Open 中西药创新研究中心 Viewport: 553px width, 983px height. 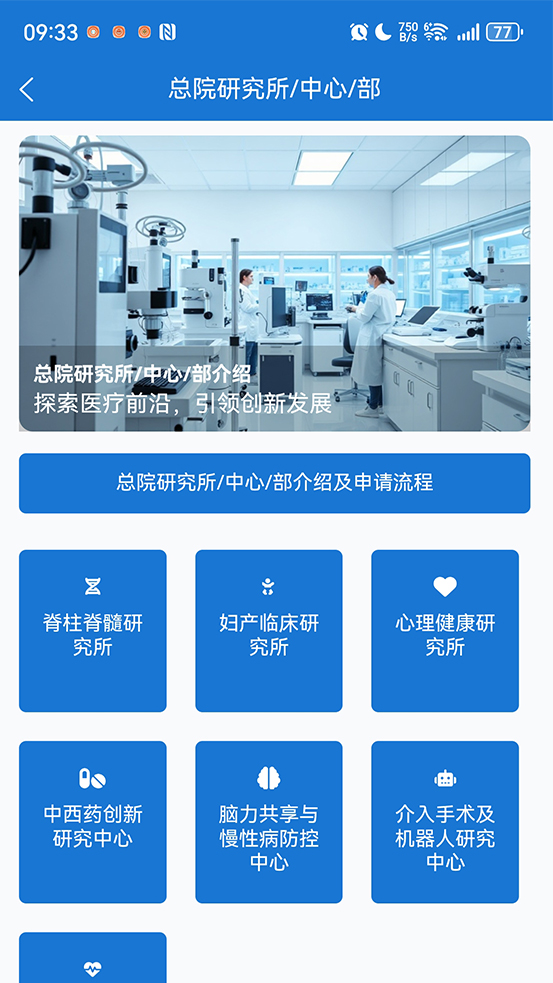pyautogui.click(x=93, y=822)
